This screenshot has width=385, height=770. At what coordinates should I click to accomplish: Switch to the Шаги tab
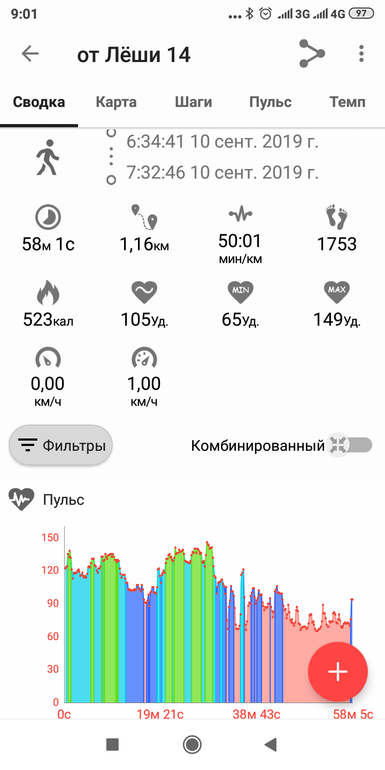[193, 103]
